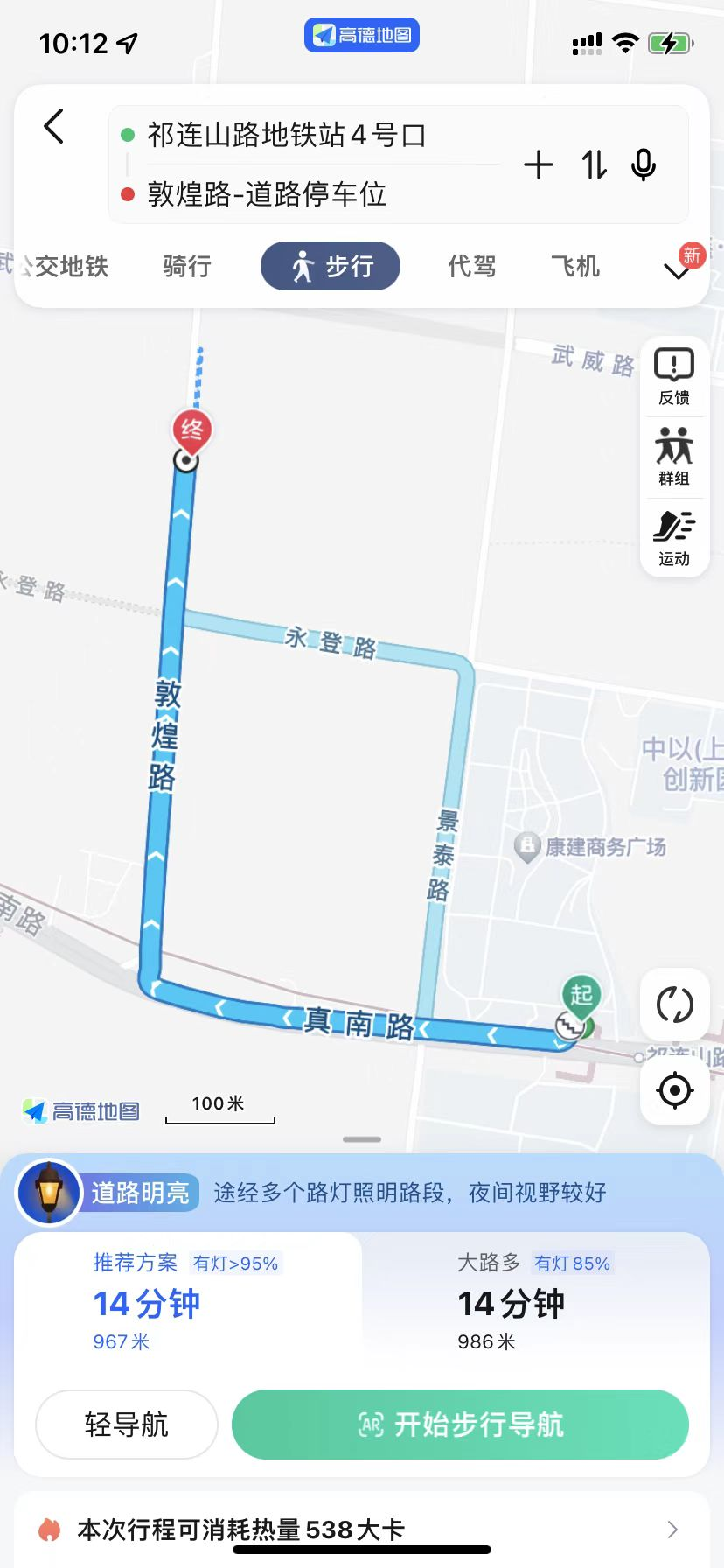
Task: Start voice input with the microphone
Action: tap(644, 164)
